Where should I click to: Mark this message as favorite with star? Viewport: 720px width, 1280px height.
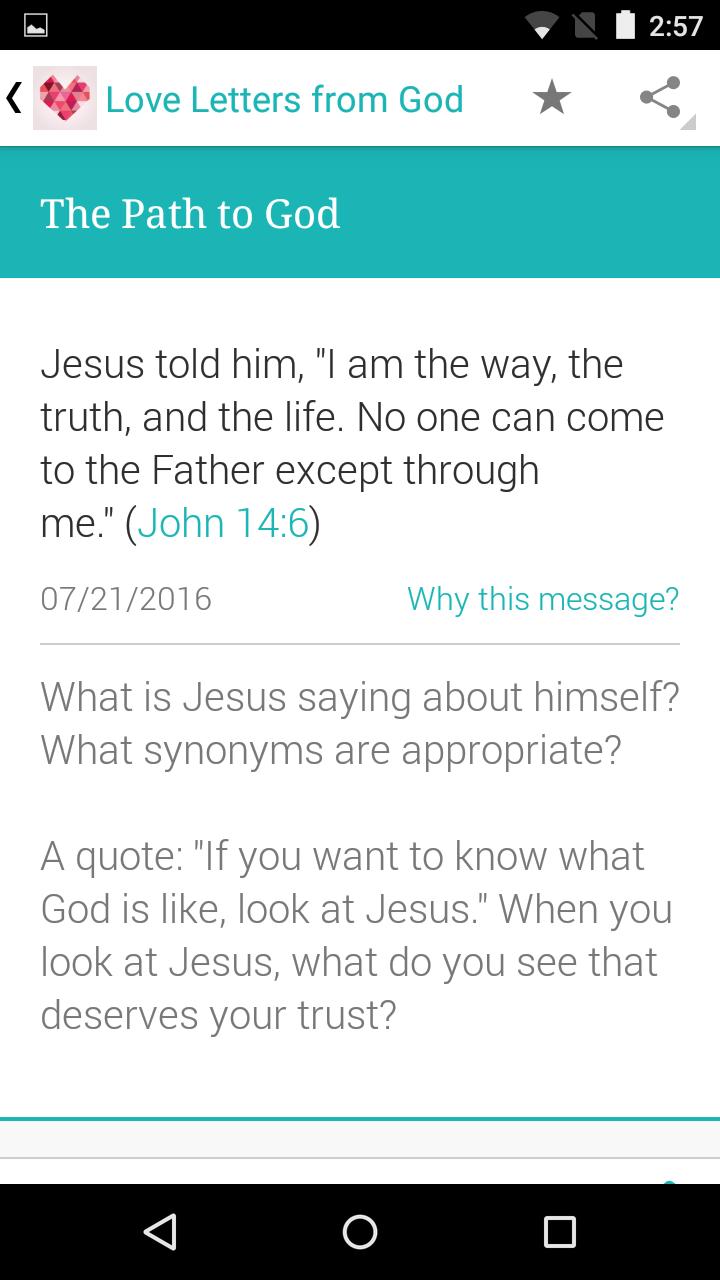point(551,98)
